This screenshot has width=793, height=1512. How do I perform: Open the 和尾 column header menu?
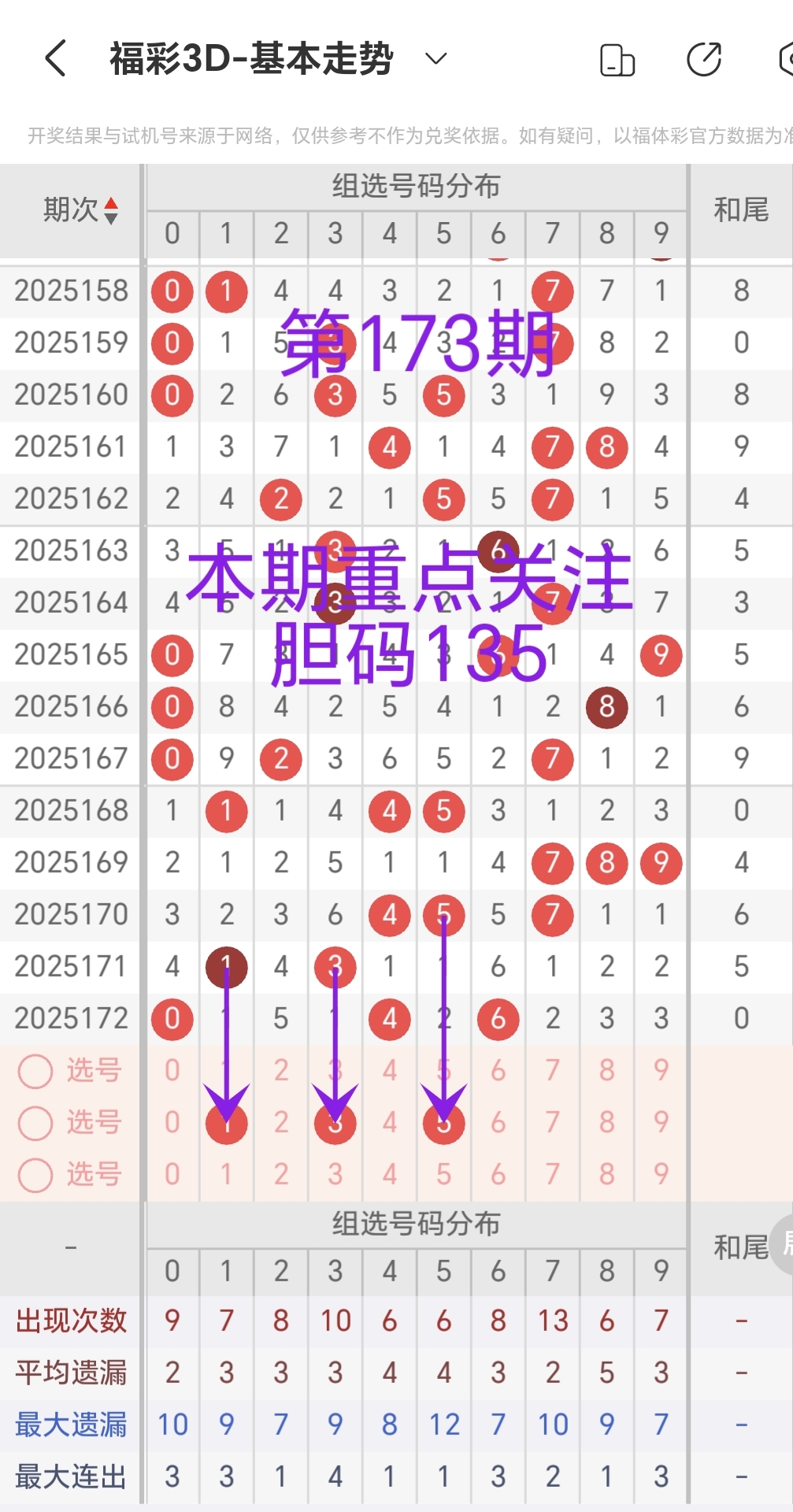tap(740, 210)
